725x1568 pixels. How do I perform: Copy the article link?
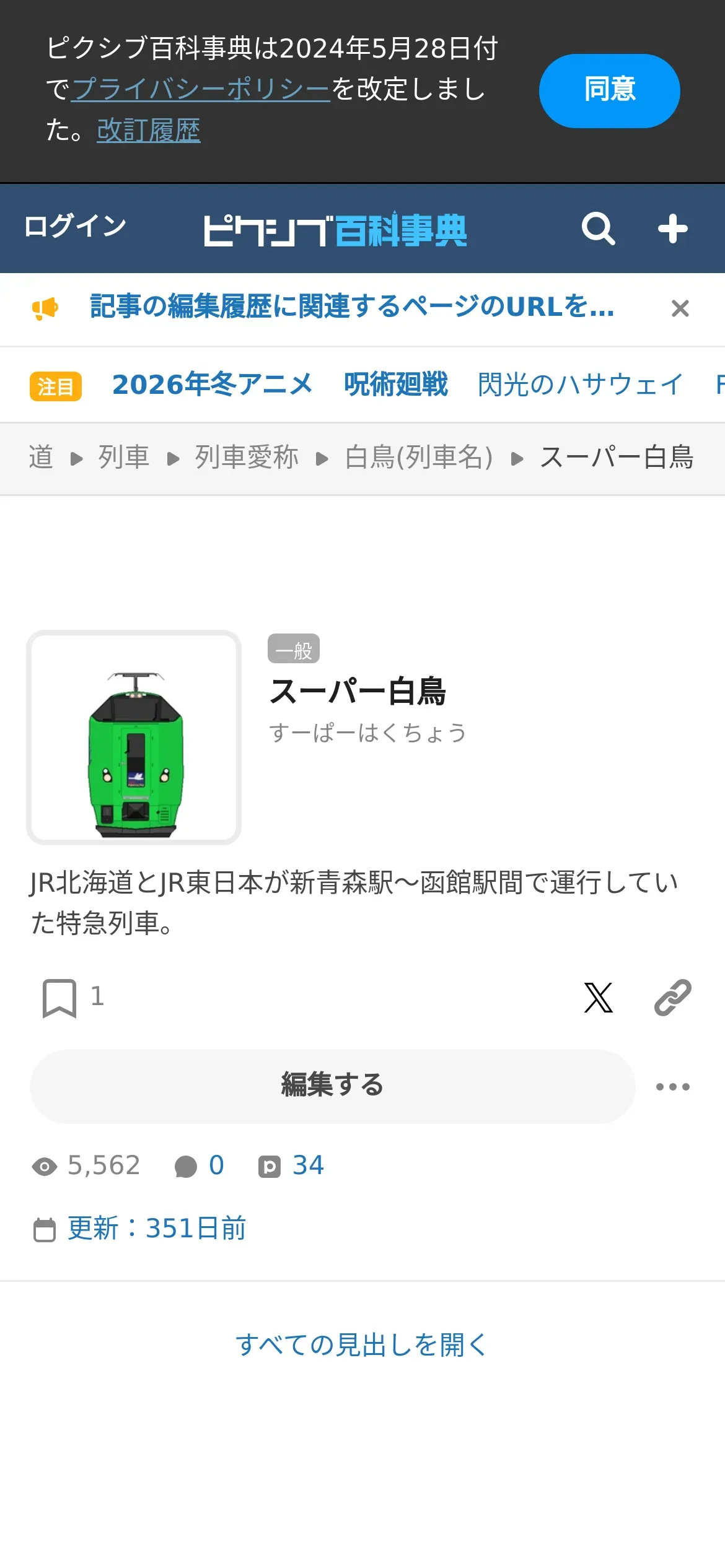click(672, 998)
